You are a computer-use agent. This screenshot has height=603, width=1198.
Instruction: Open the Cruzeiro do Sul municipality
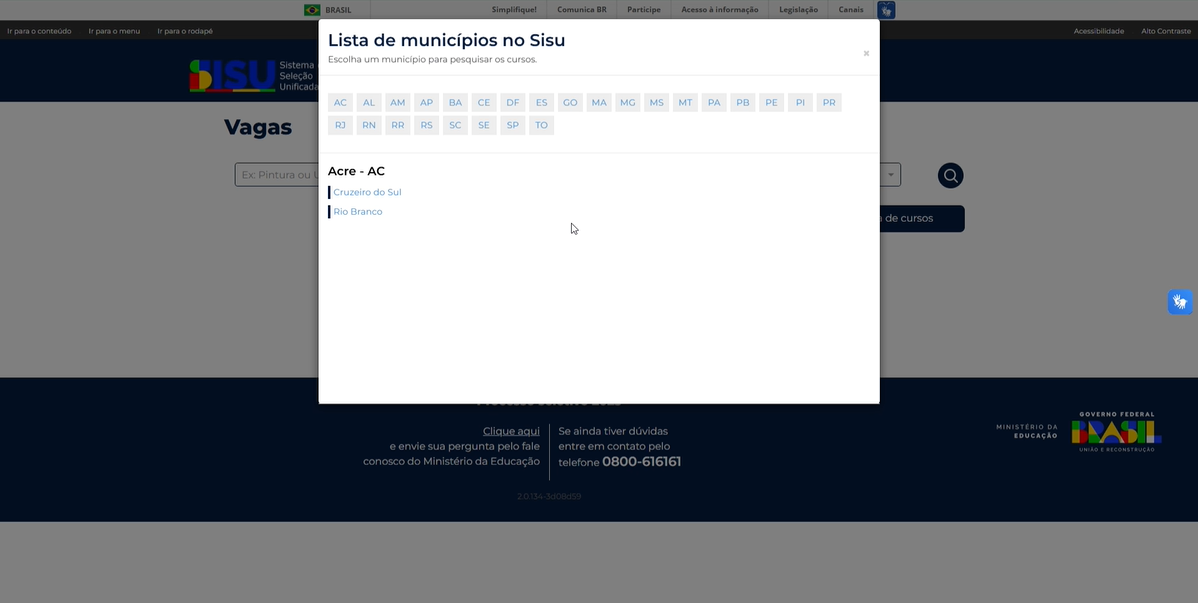coord(367,192)
